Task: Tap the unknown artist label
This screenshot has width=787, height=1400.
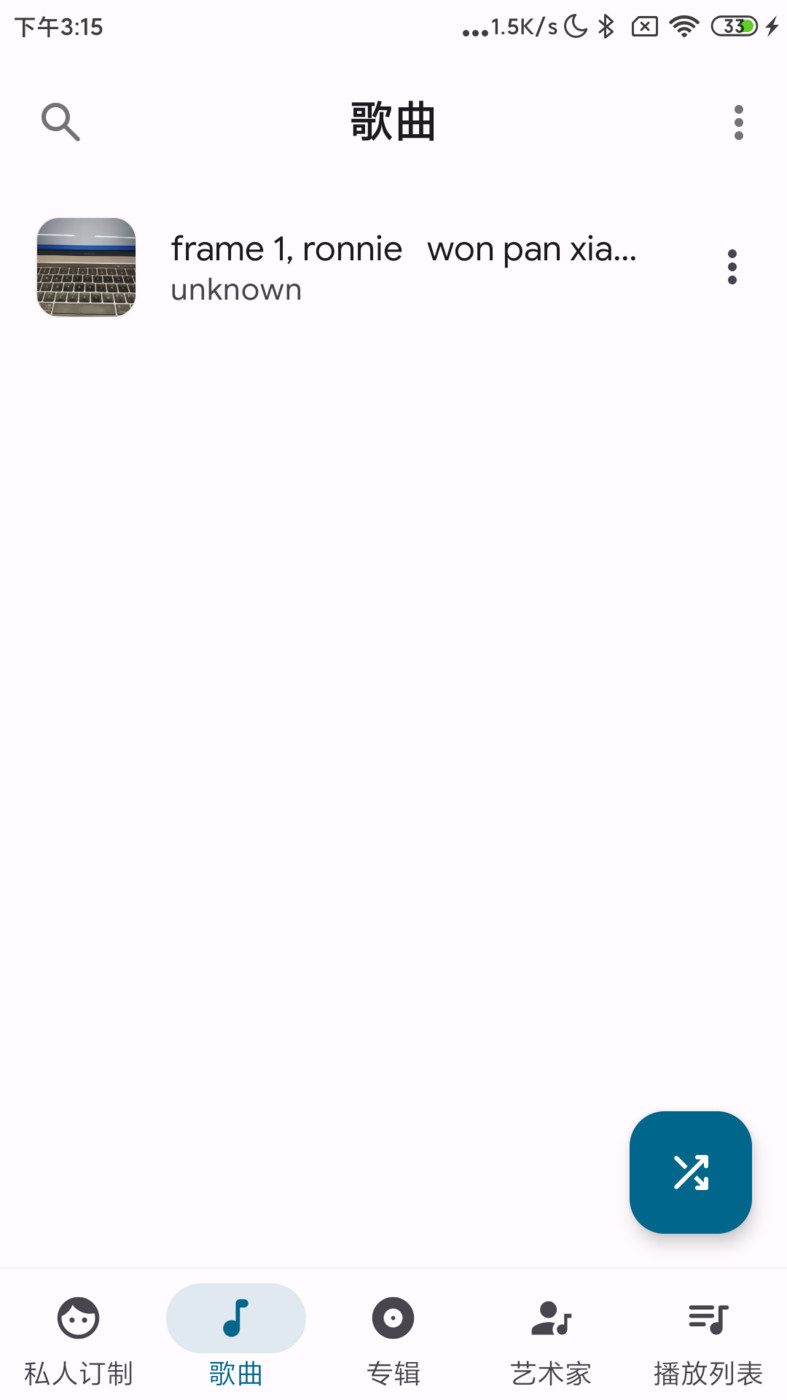Action: (x=236, y=289)
